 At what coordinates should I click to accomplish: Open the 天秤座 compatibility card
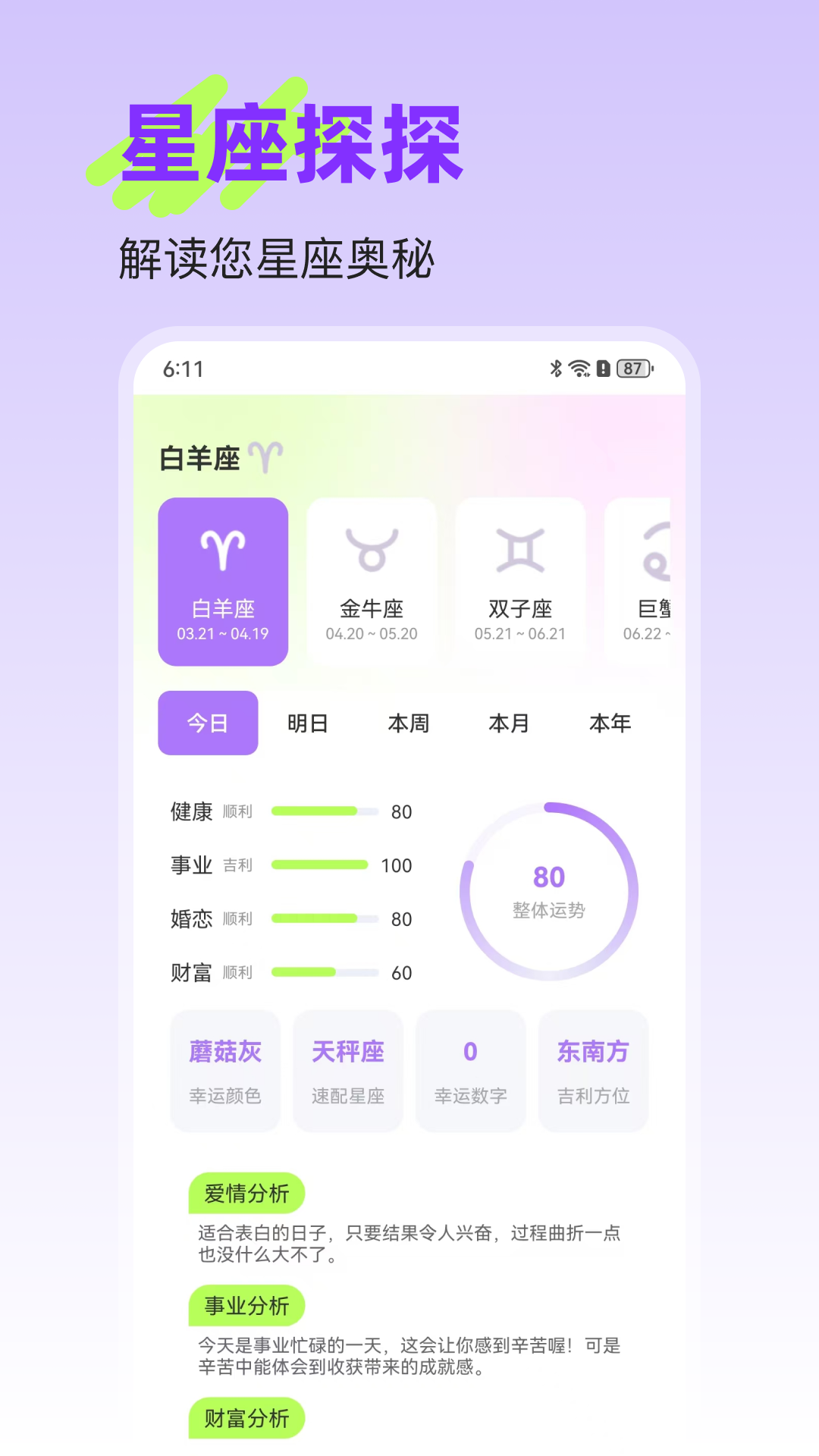pos(348,1072)
